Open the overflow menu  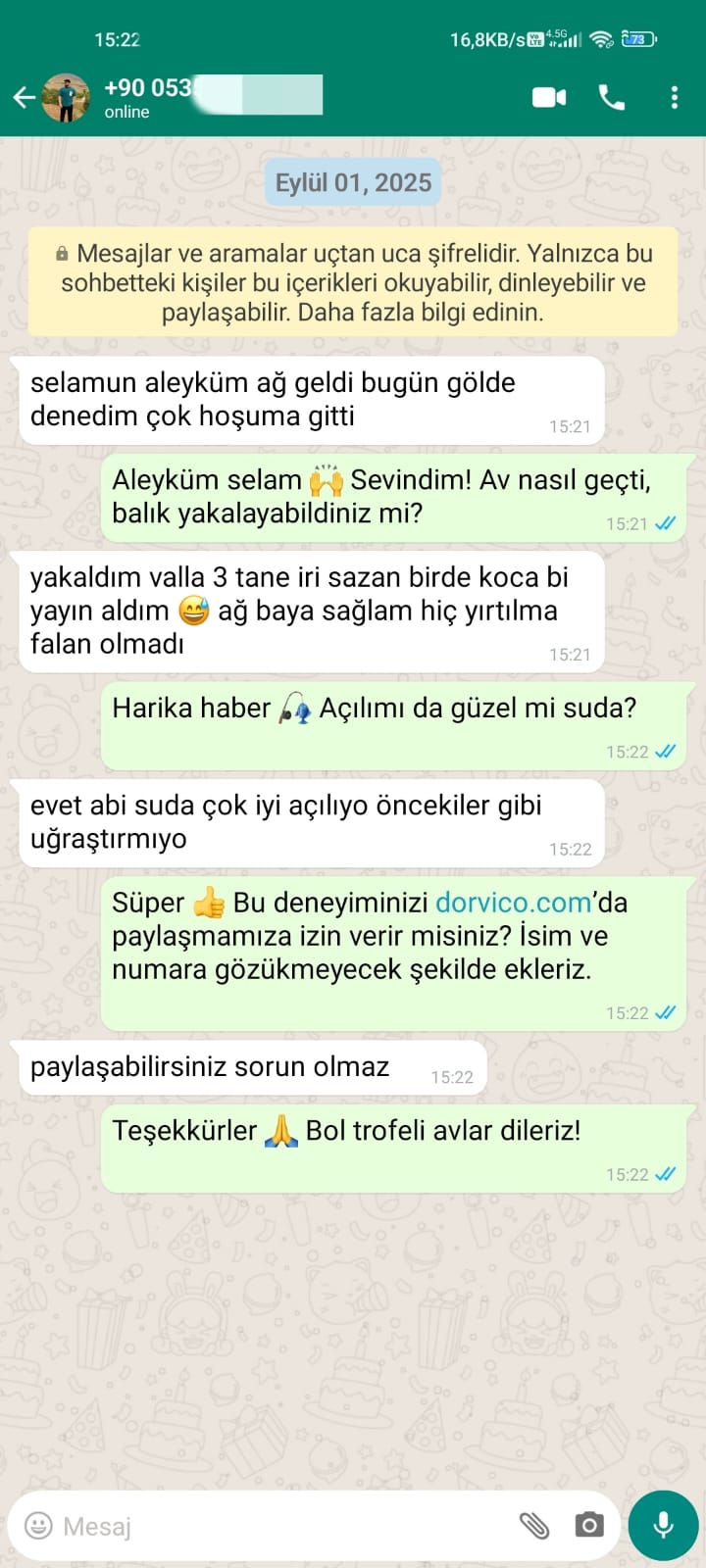tap(674, 97)
